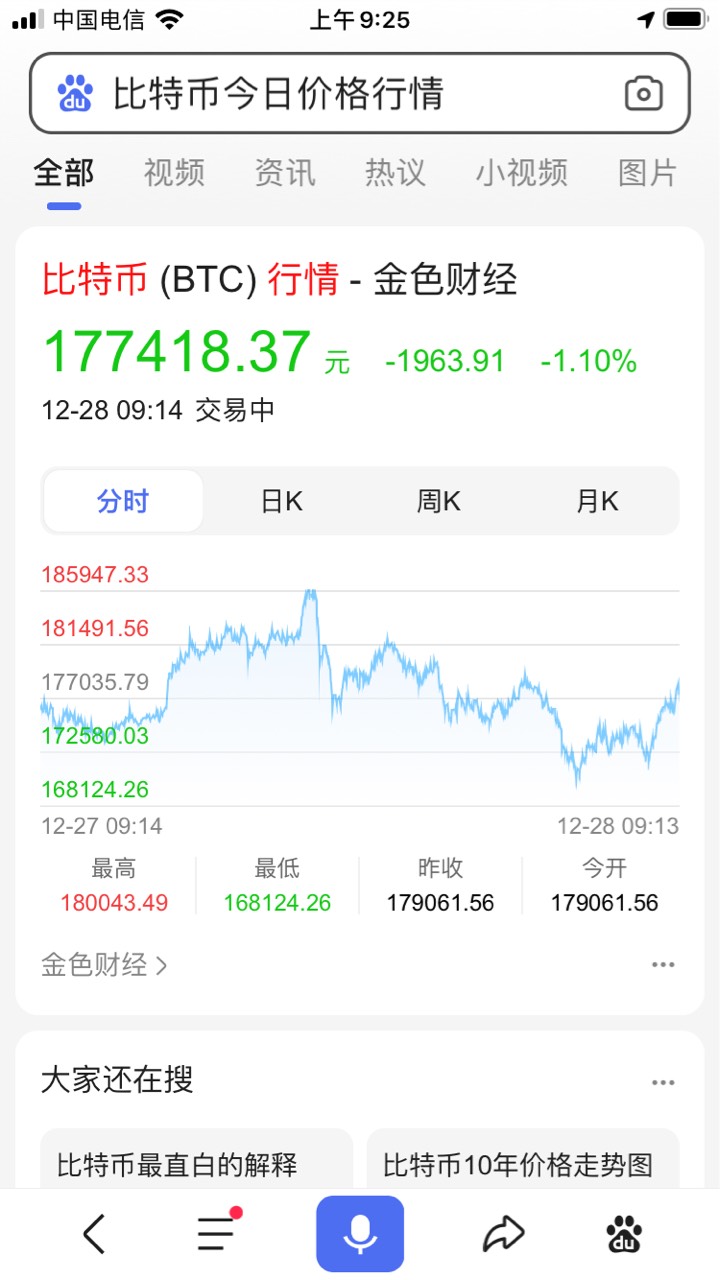720x1280 pixels.
Task: Switch to the 资讯 tab
Action: tap(285, 173)
